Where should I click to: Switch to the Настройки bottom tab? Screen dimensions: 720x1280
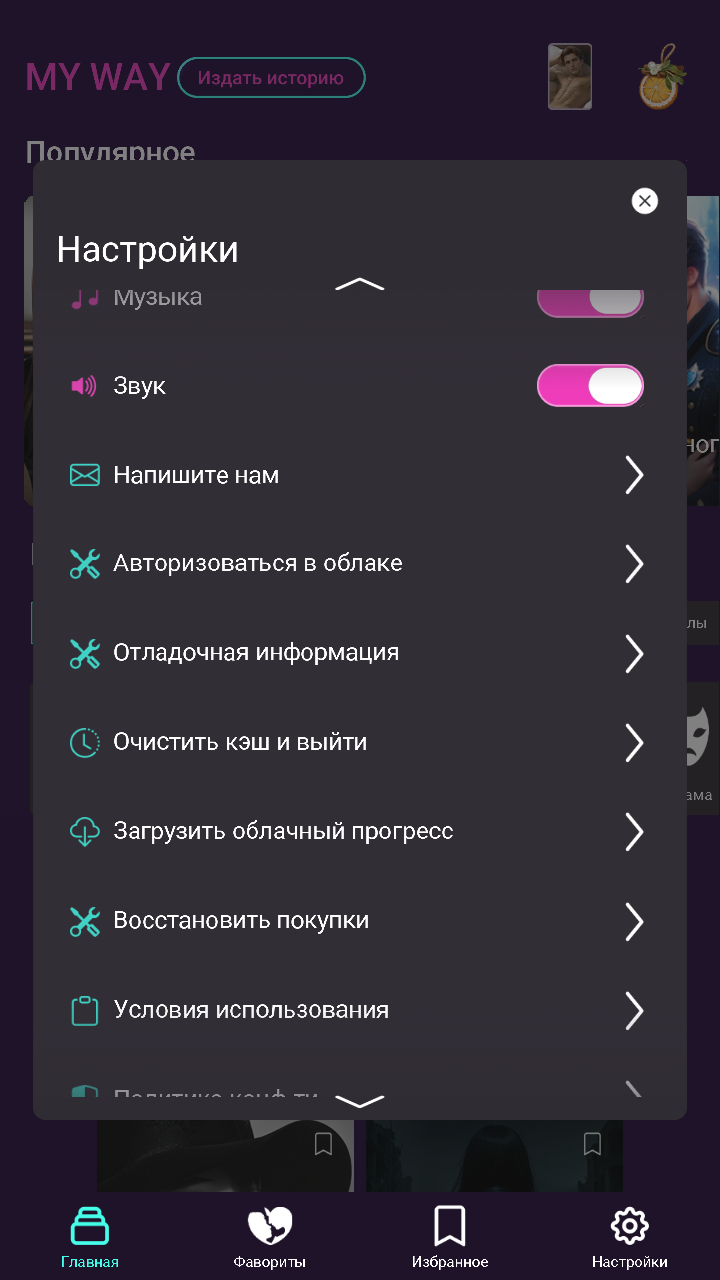coord(630,1238)
